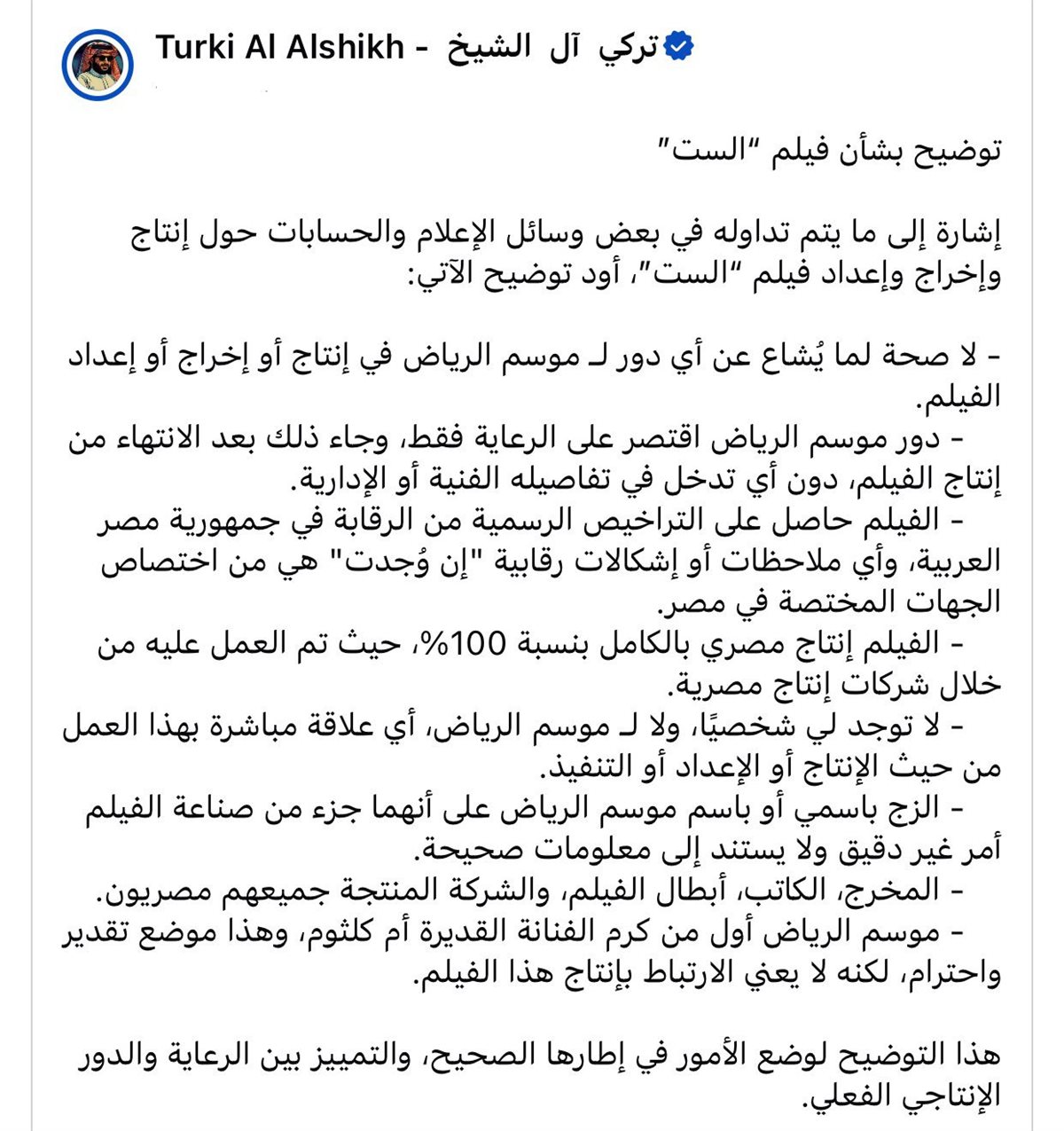The width and height of the screenshot is (1064, 1131).
Task: Open the Turki Al Alshikh page name
Action: click(x=407, y=47)
